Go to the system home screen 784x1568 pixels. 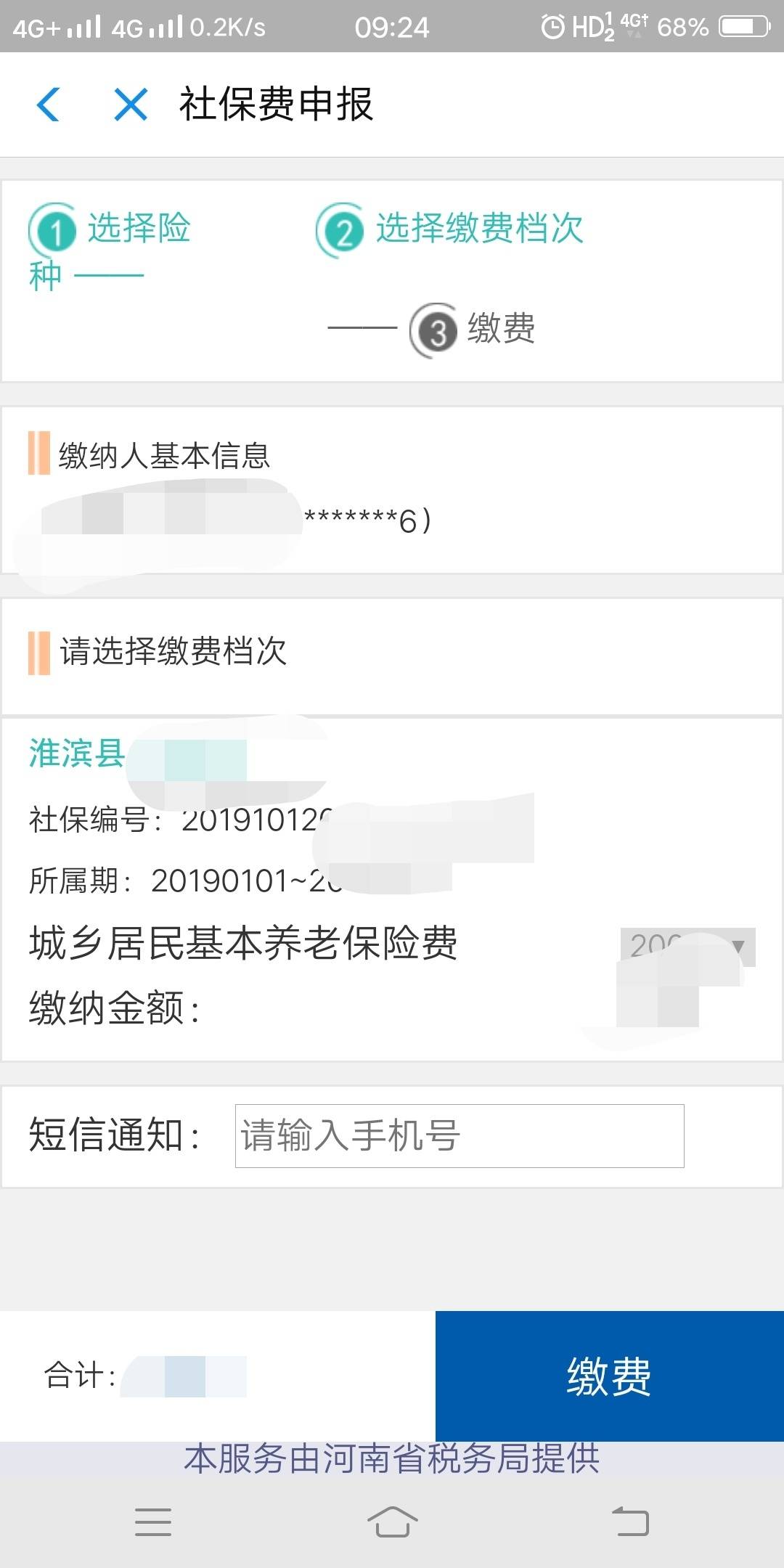click(392, 1522)
